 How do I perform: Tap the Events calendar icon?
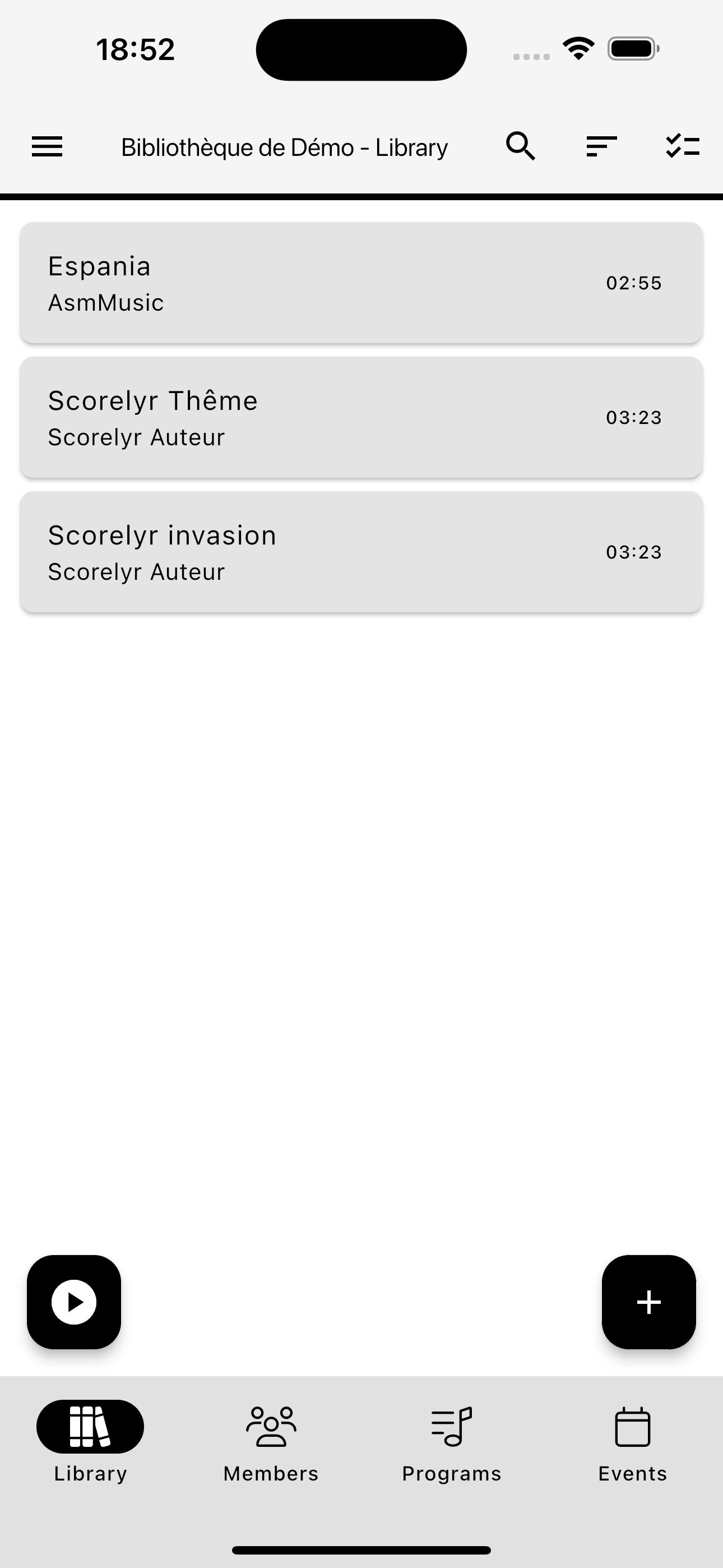[632, 1426]
